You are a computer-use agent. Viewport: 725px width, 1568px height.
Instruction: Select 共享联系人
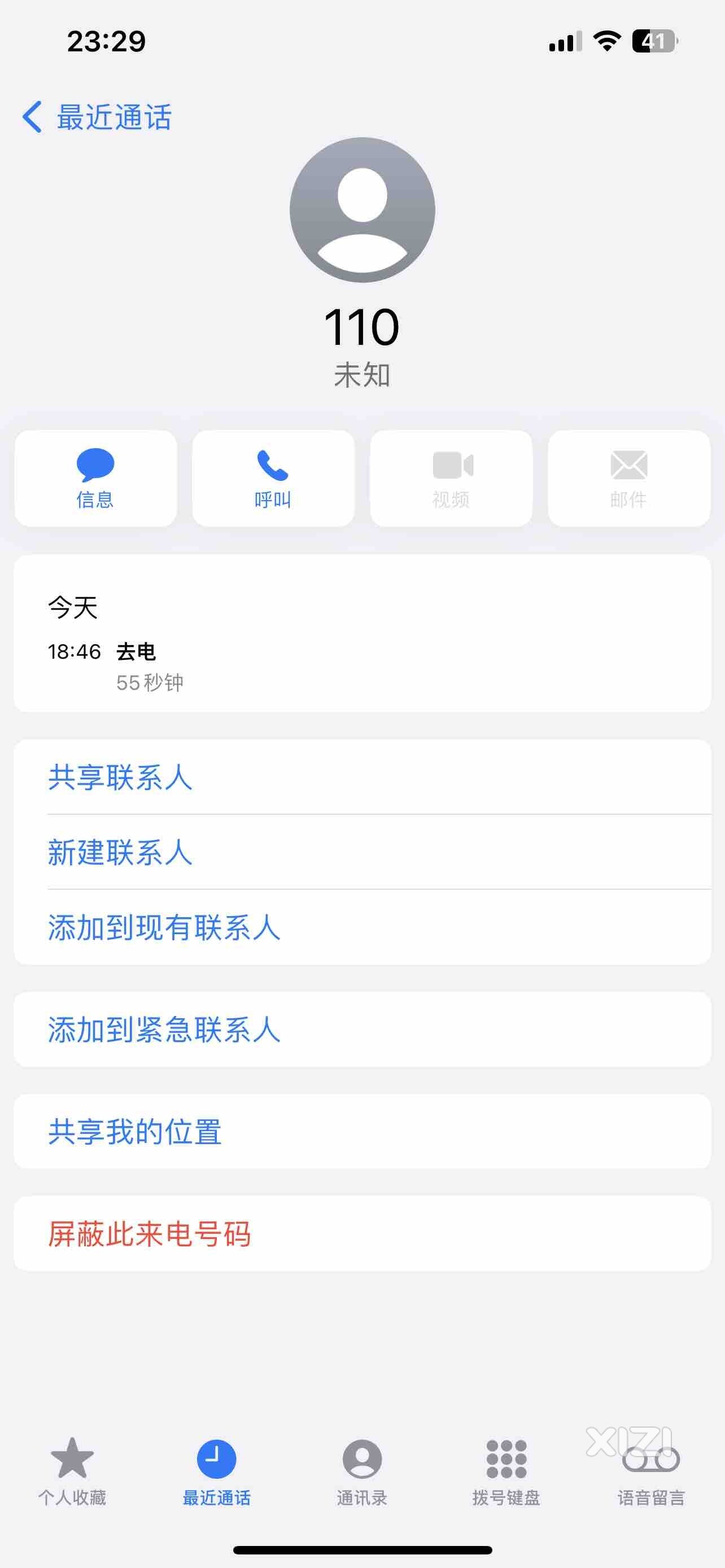click(x=362, y=777)
